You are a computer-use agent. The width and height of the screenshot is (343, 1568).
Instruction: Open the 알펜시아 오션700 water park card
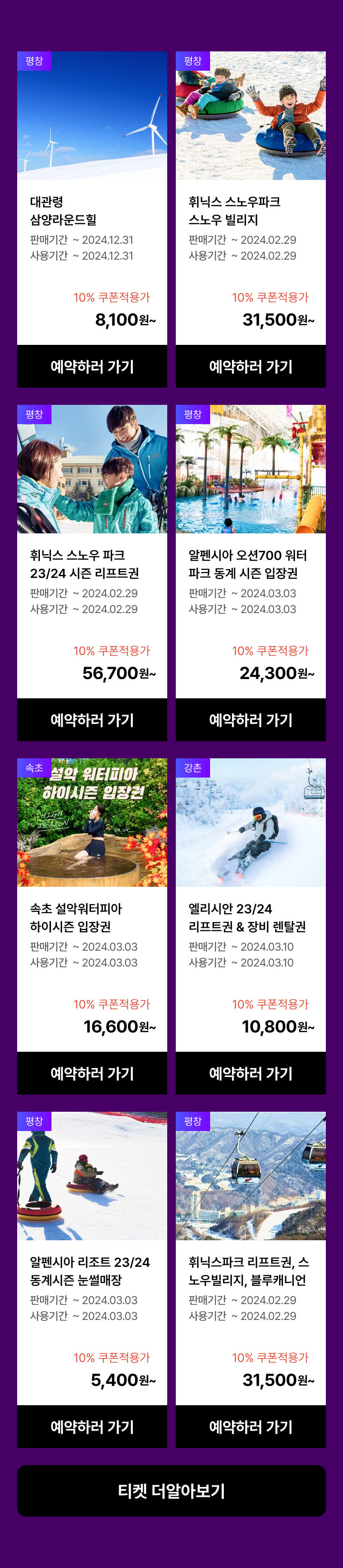pos(250,469)
